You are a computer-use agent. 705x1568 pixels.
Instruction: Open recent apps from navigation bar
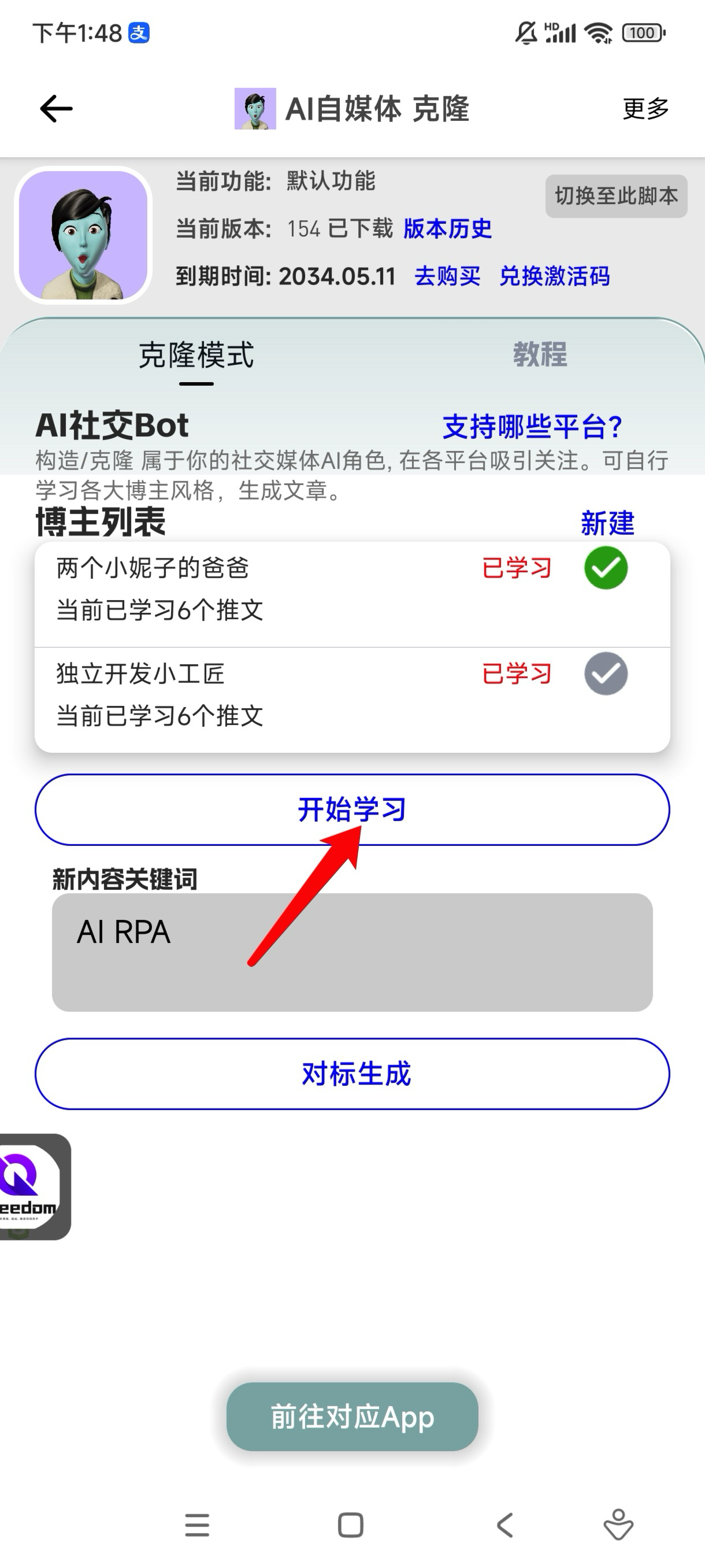coord(197,1525)
